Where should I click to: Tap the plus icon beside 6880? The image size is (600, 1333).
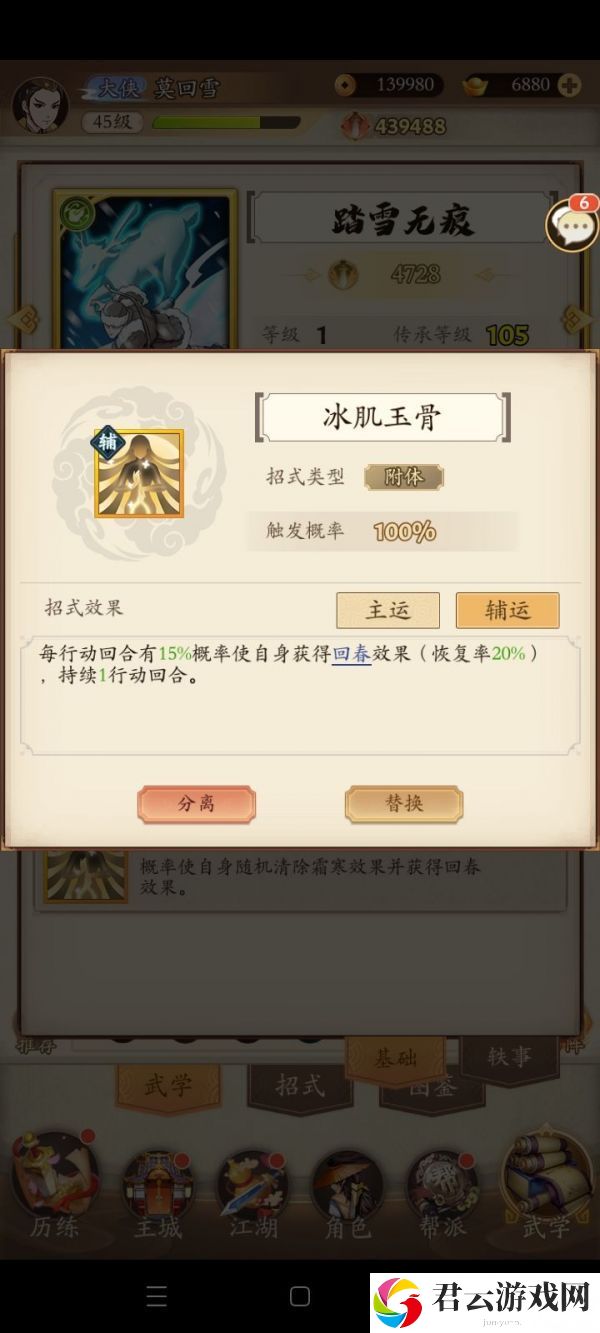(x=570, y=86)
